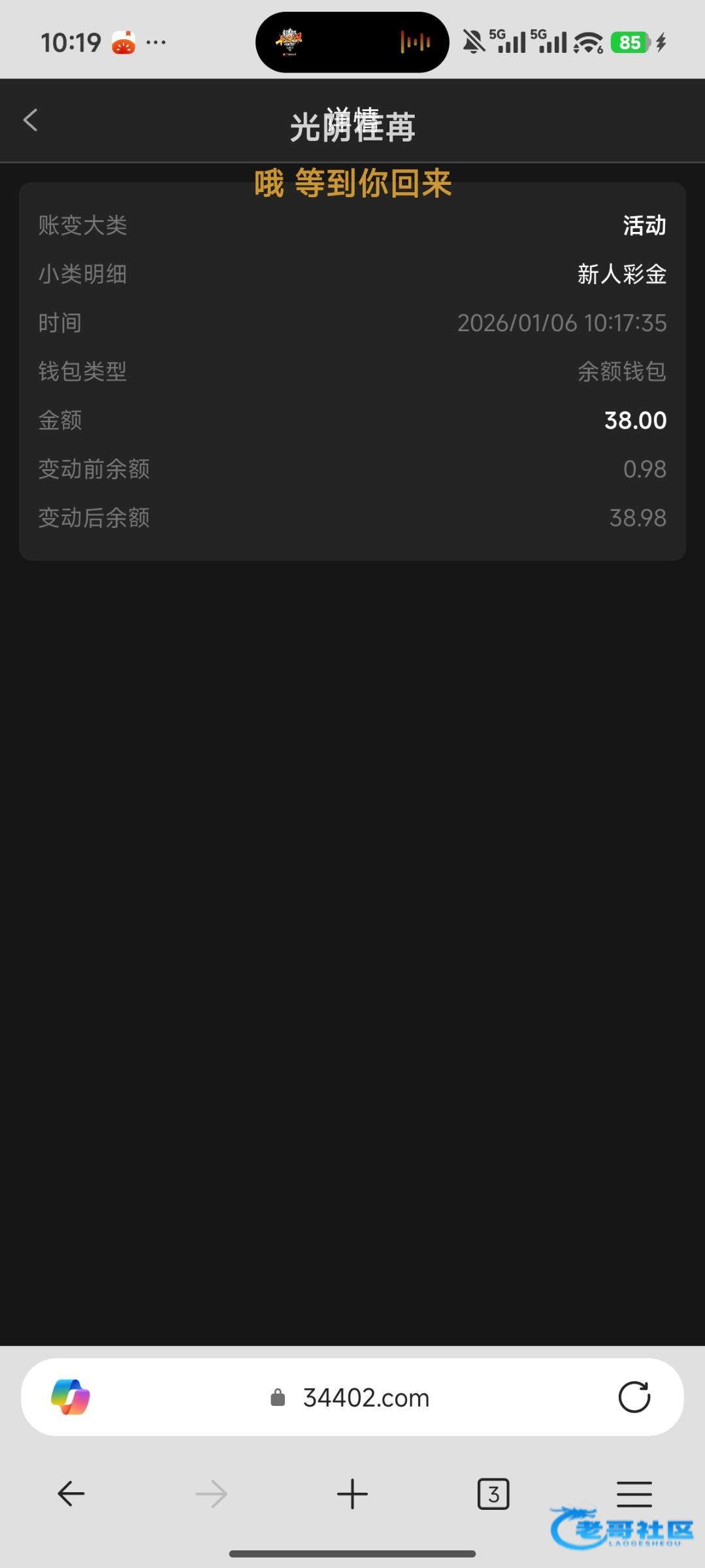Show the three open tabs

pyautogui.click(x=493, y=1494)
